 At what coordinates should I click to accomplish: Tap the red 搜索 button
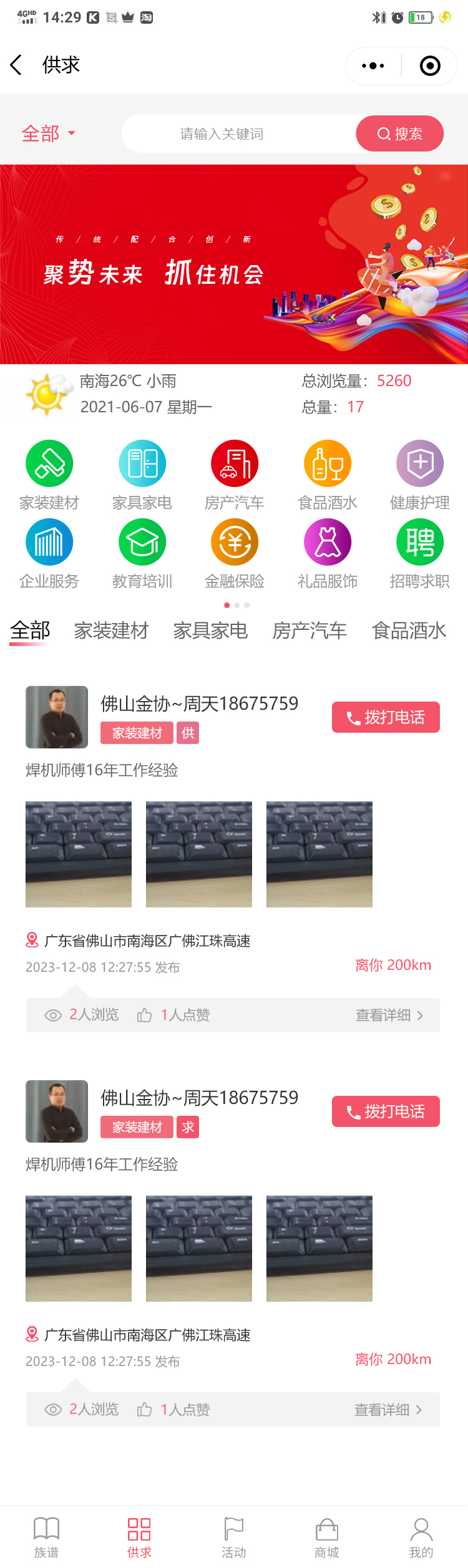[x=400, y=133]
